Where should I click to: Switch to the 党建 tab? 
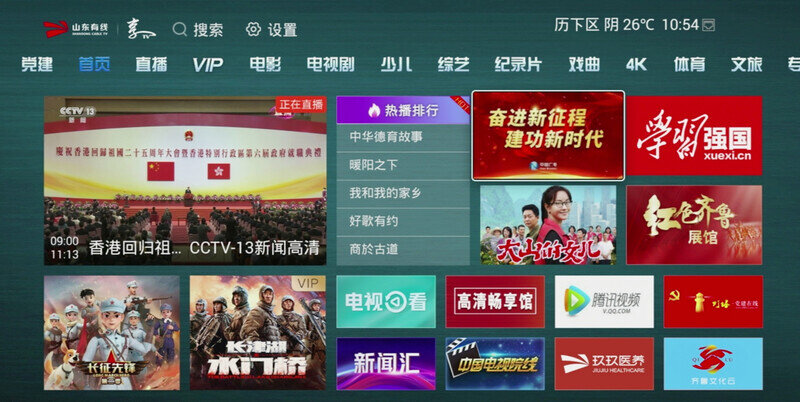point(37,65)
